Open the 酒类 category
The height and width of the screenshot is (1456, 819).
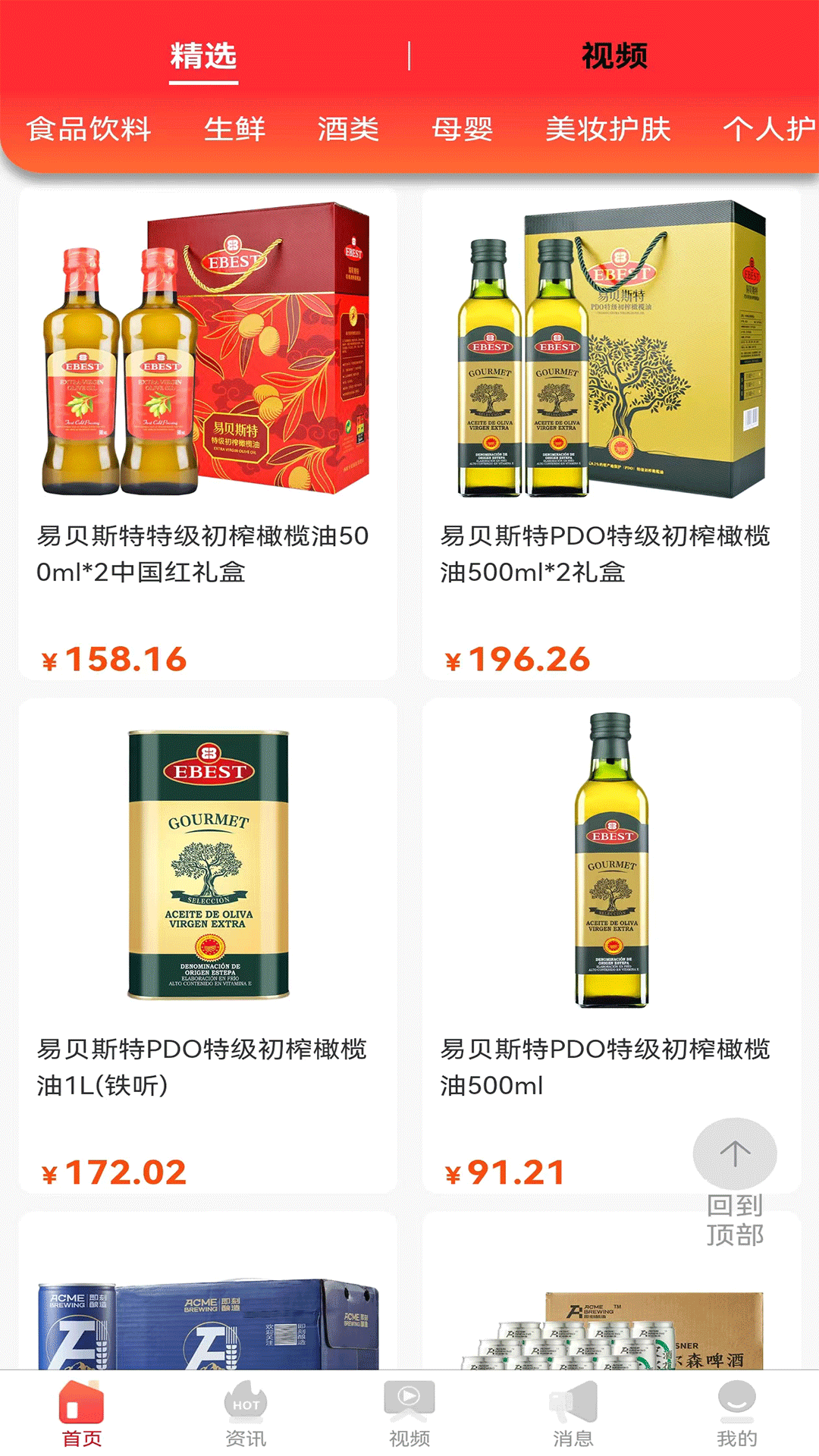348,129
